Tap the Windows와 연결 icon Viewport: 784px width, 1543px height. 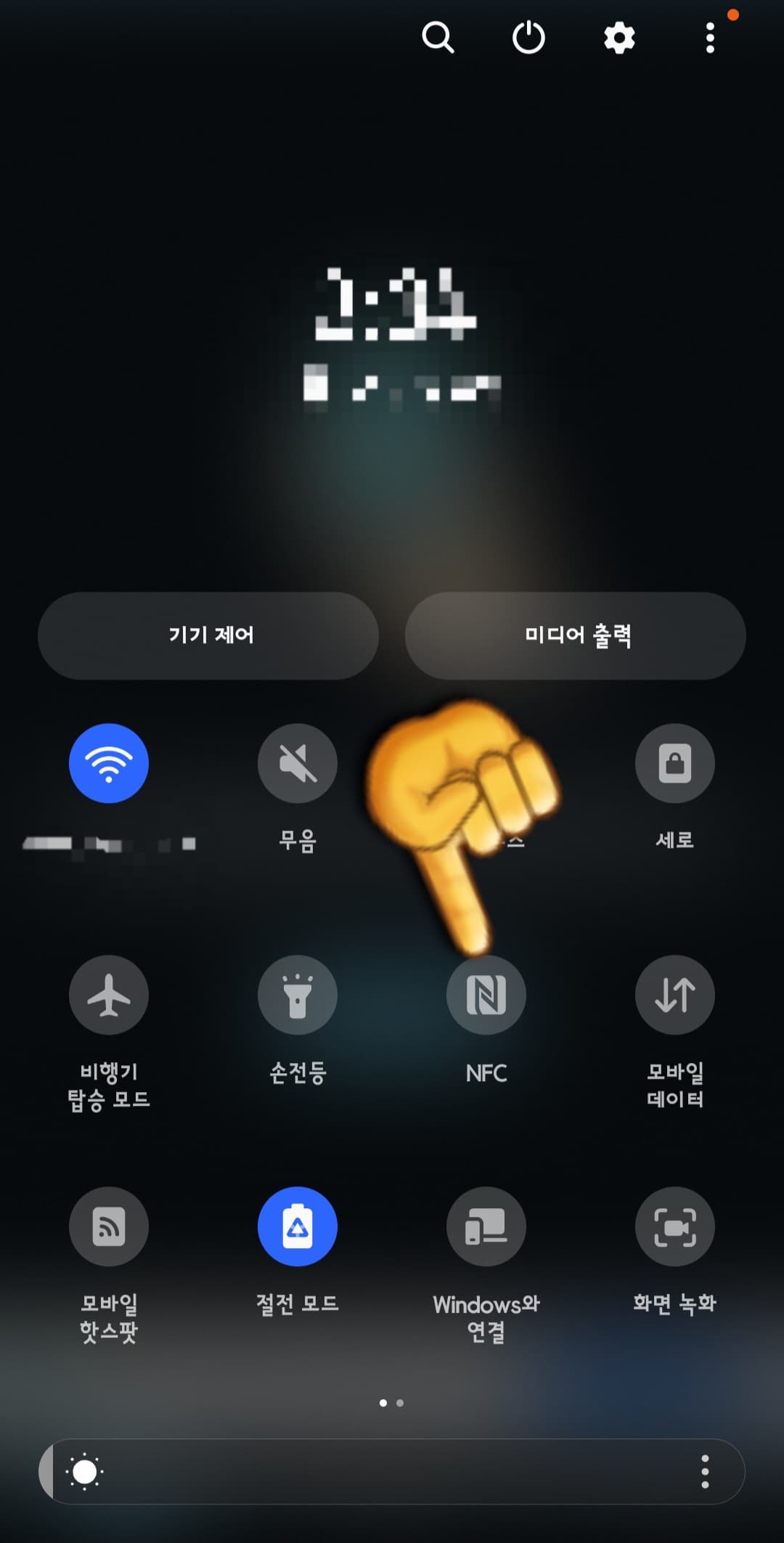point(486,1226)
